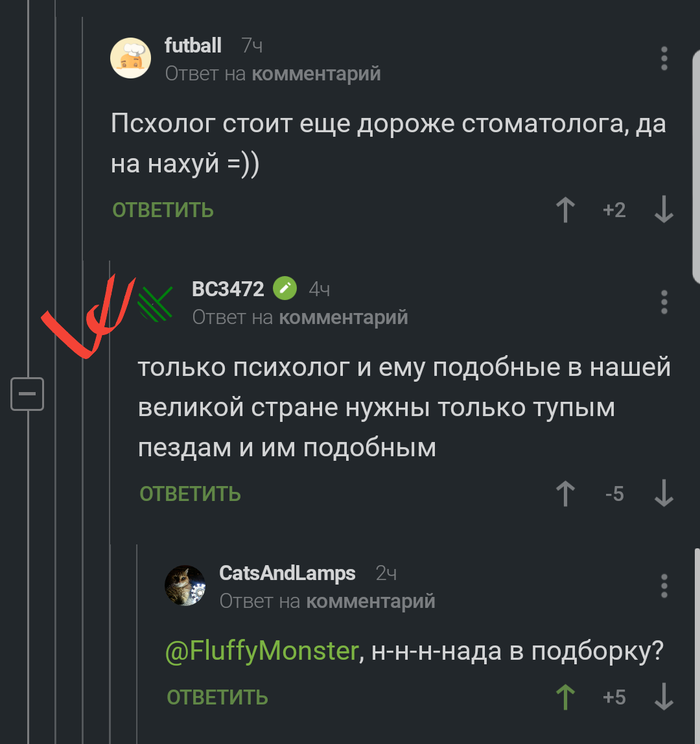Collapse the comment thread with minus button
Screen dimensions: 700x744
click(27, 394)
